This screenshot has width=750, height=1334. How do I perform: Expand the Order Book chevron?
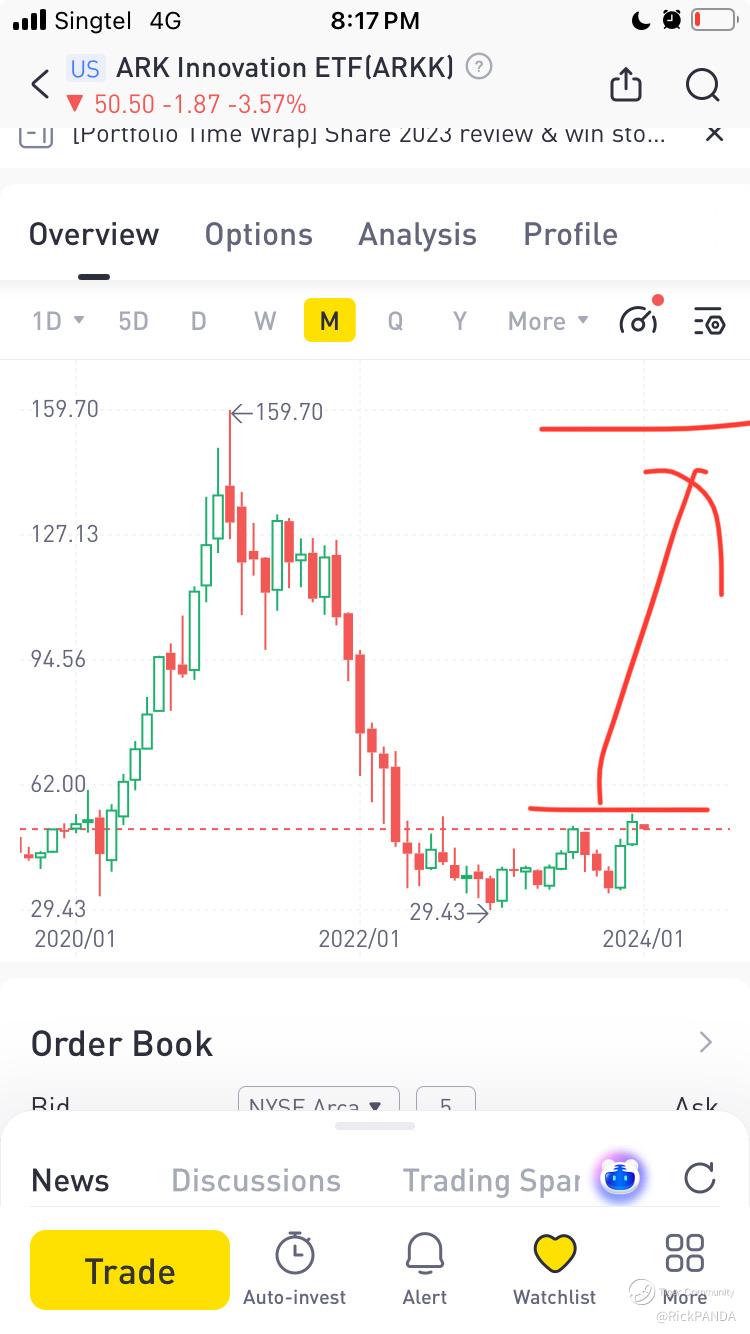coord(705,1042)
